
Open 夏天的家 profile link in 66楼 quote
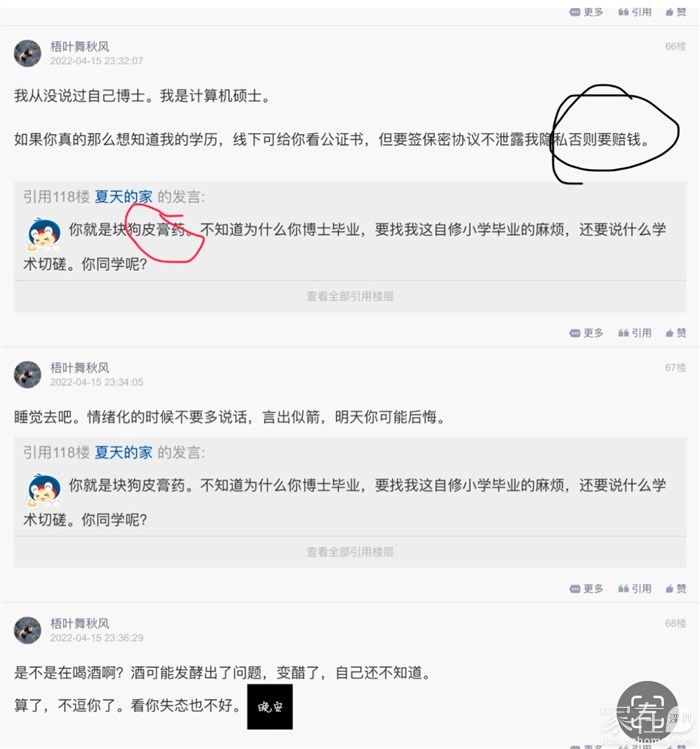124,197
